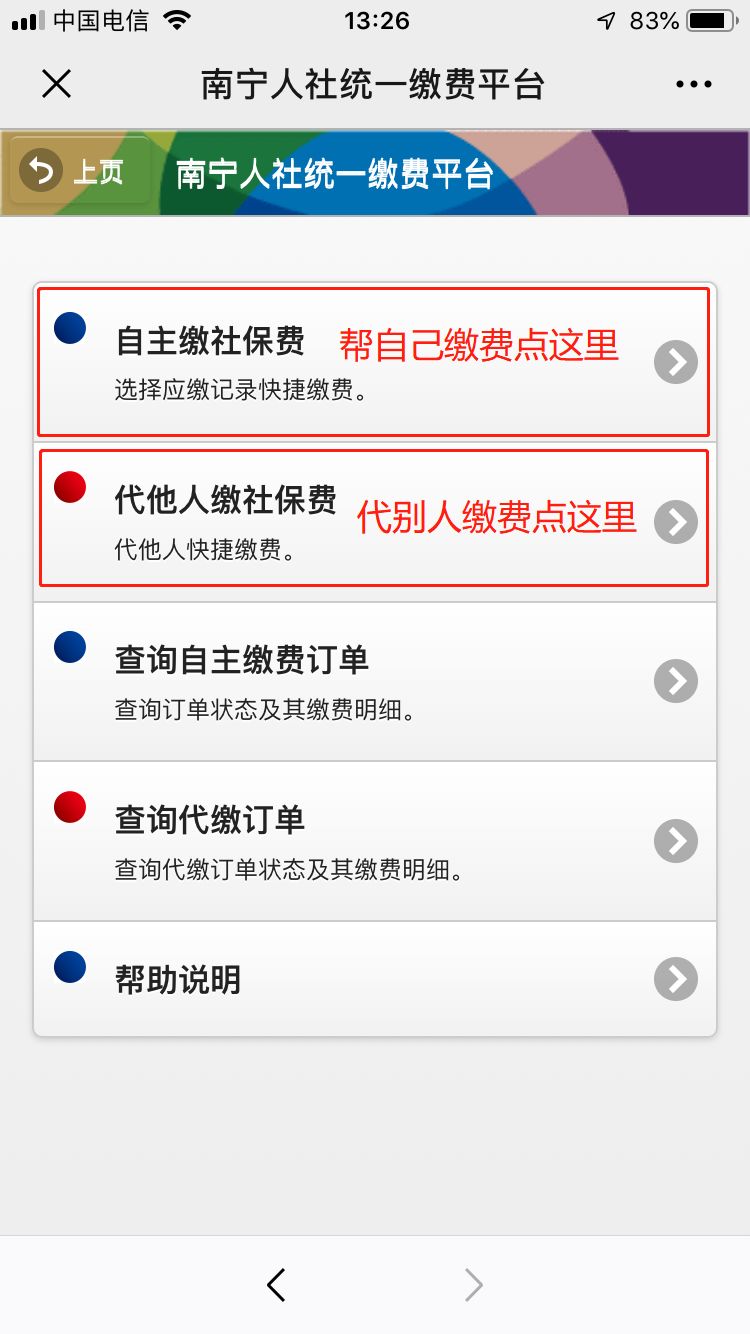Tap the three-dot more icon at top right
Image resolution: width=750 pixels, height=1334 pixels.
pos(693,84)
